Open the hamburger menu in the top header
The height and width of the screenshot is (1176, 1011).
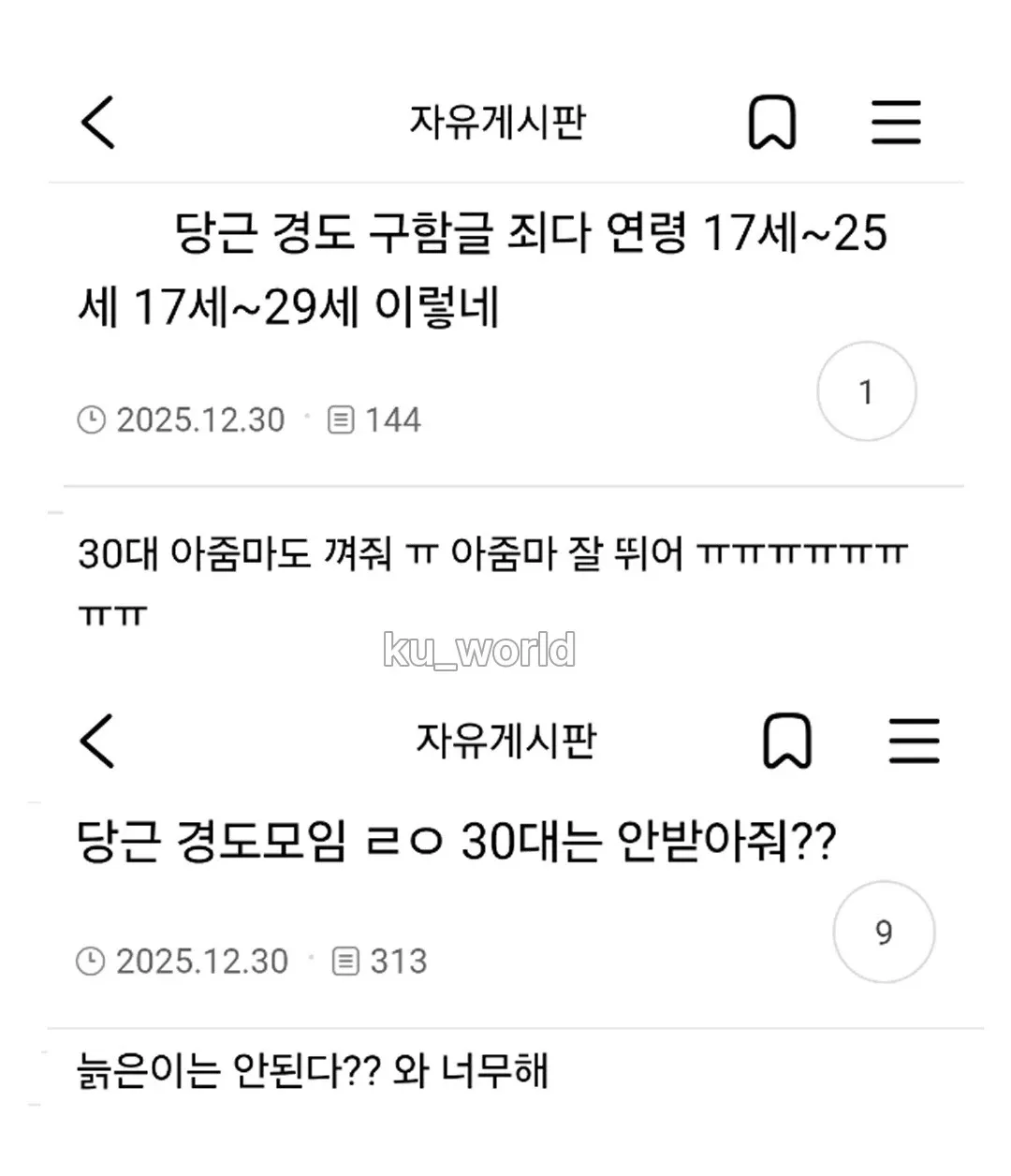click(896, 120)
